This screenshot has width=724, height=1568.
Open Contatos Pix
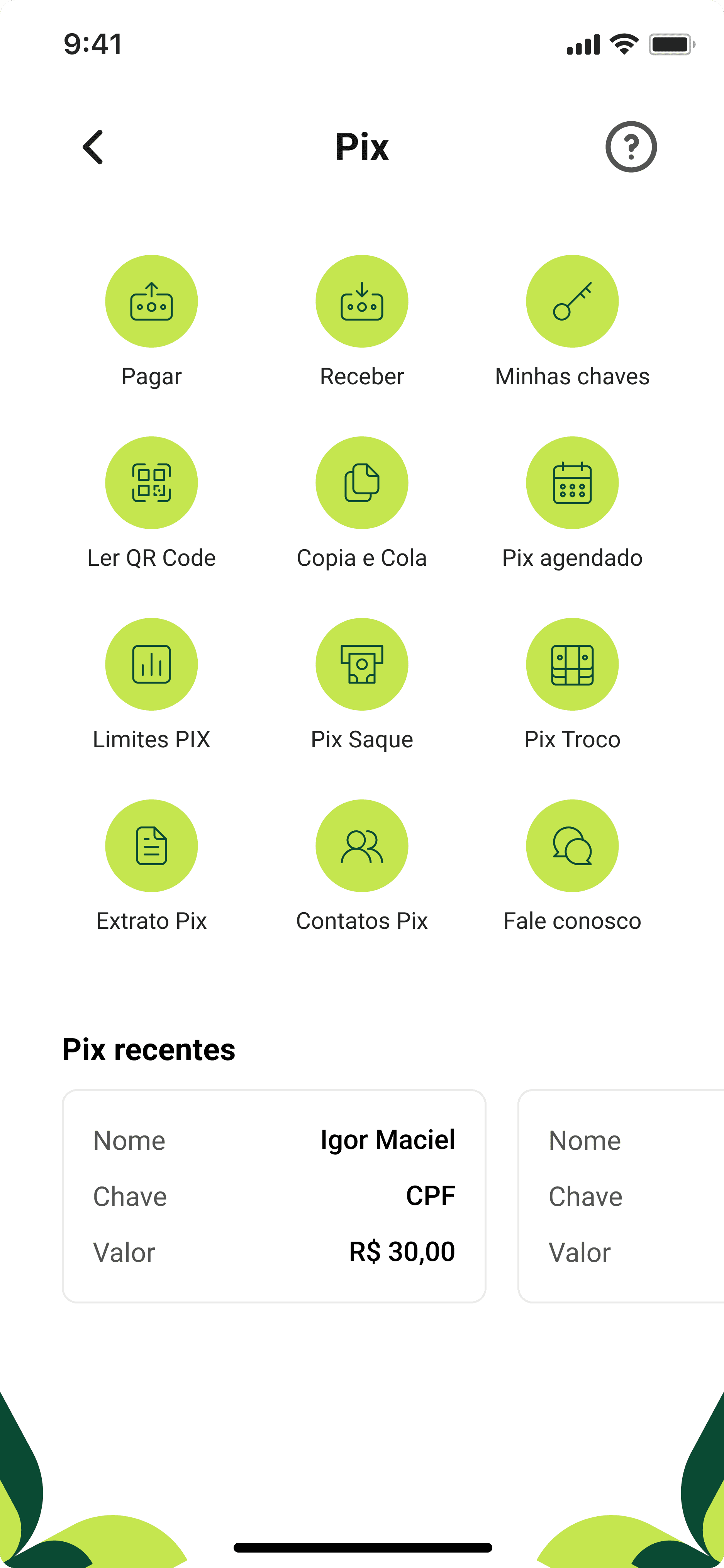[x=361, y=845]
